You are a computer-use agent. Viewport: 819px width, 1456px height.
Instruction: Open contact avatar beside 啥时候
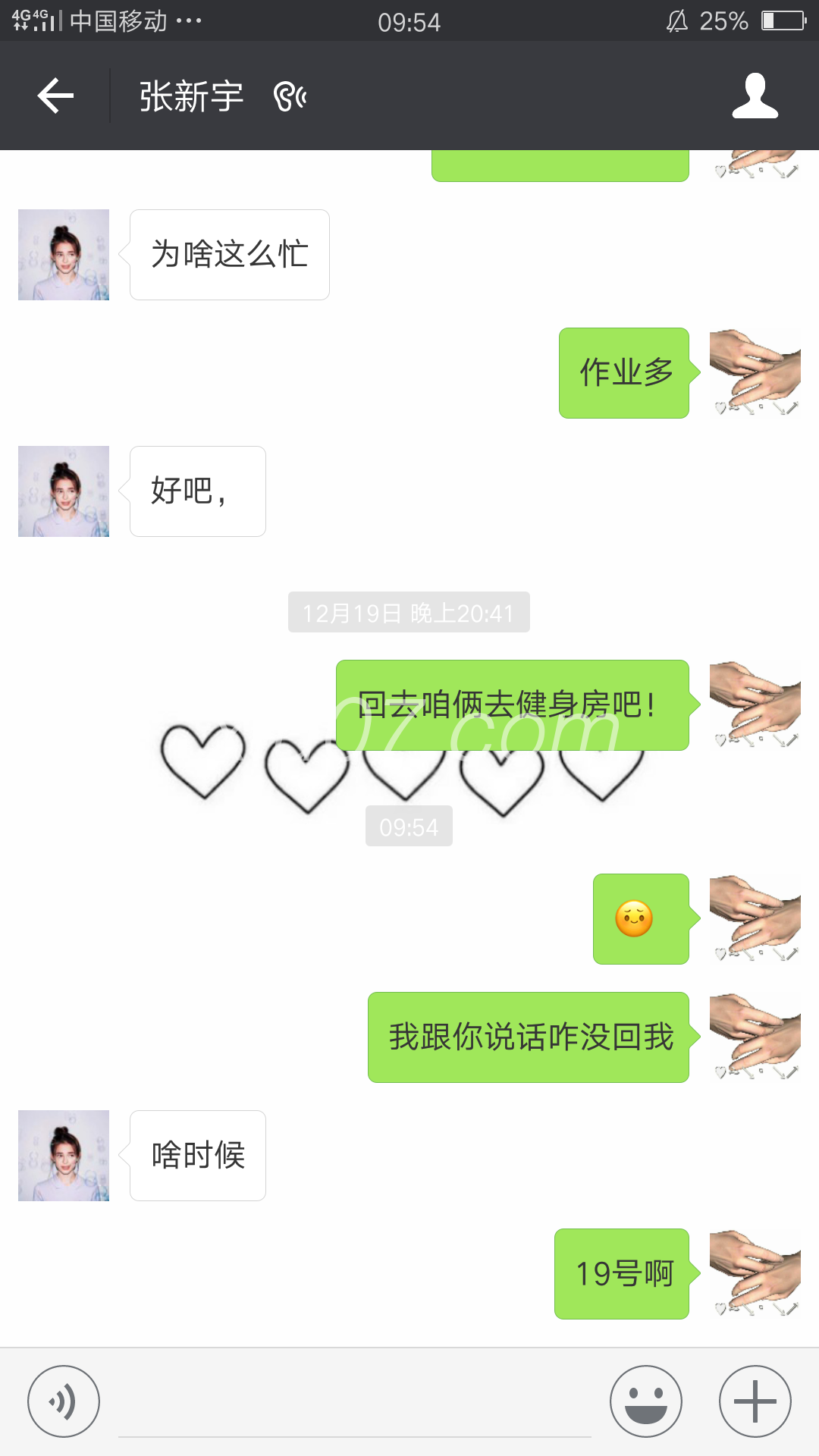(x=64, y=1156)
